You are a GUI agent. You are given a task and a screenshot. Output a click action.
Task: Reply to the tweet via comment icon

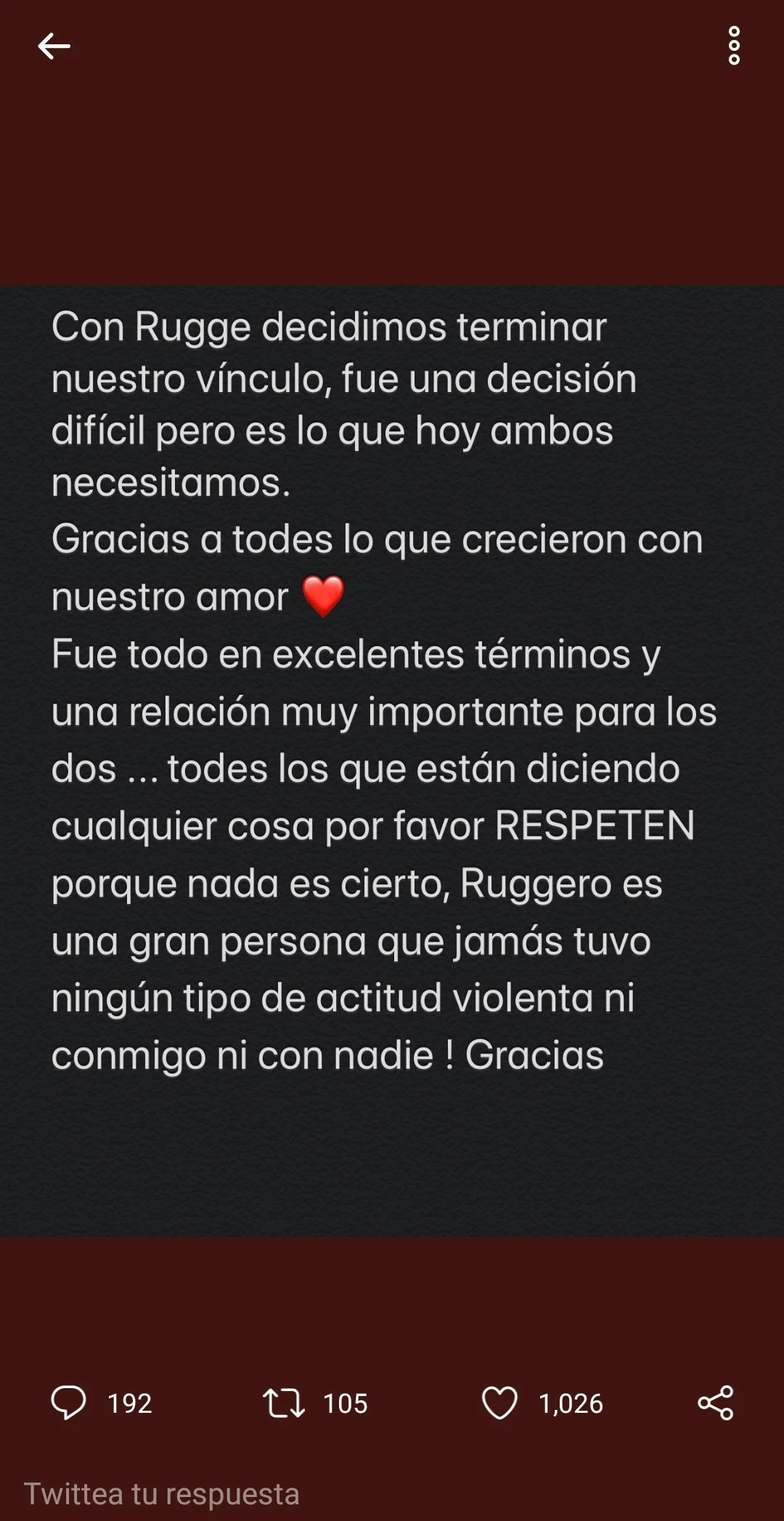68,1403
